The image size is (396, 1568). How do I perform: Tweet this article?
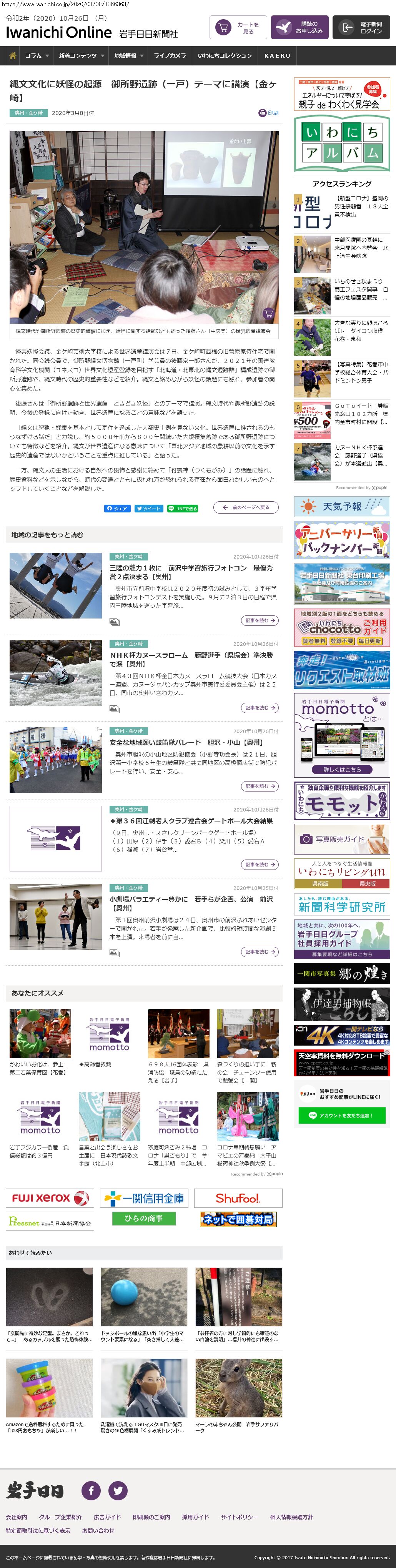point(148,508)
